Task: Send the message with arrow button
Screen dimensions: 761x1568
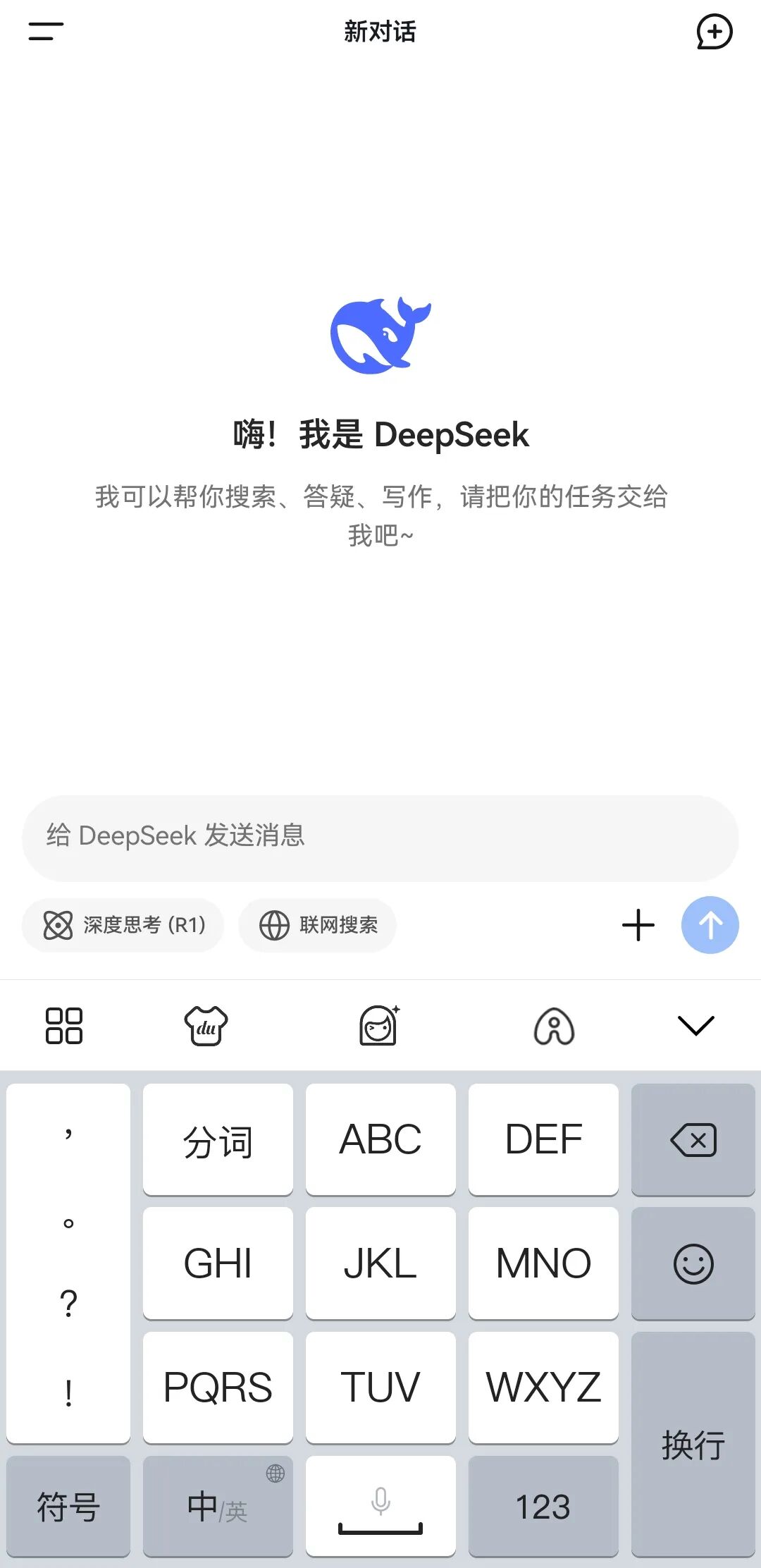Action: pyautogui.click(x=710, y=925)
